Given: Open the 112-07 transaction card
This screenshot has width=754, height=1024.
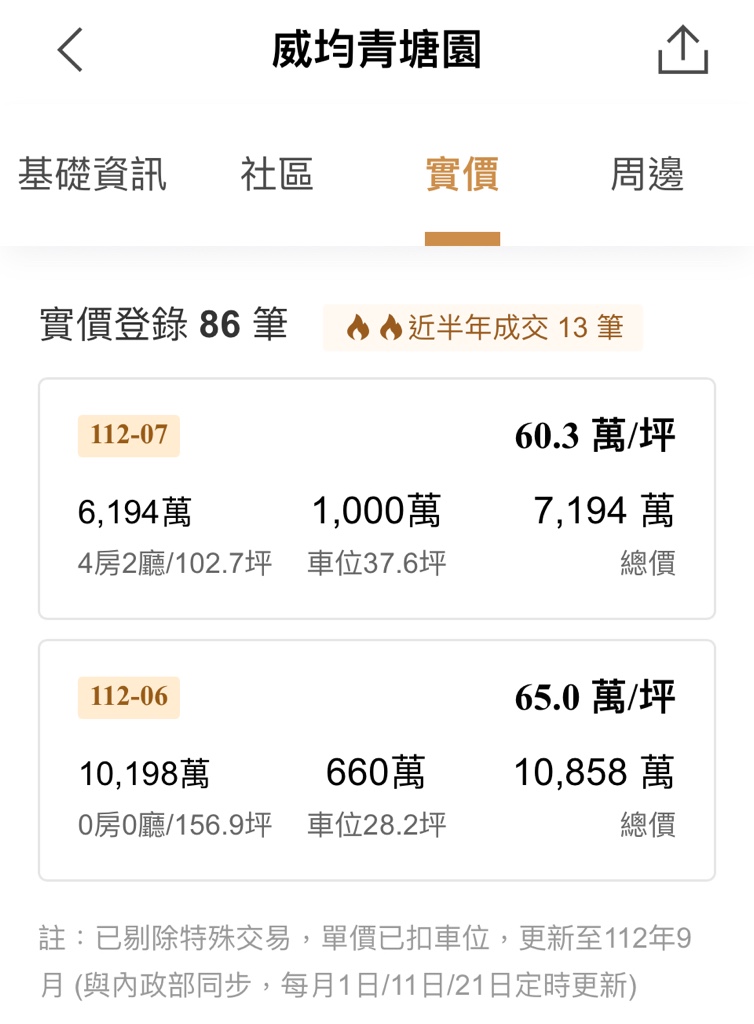Looking at the screenshot, I should click(x=377, y=498).
